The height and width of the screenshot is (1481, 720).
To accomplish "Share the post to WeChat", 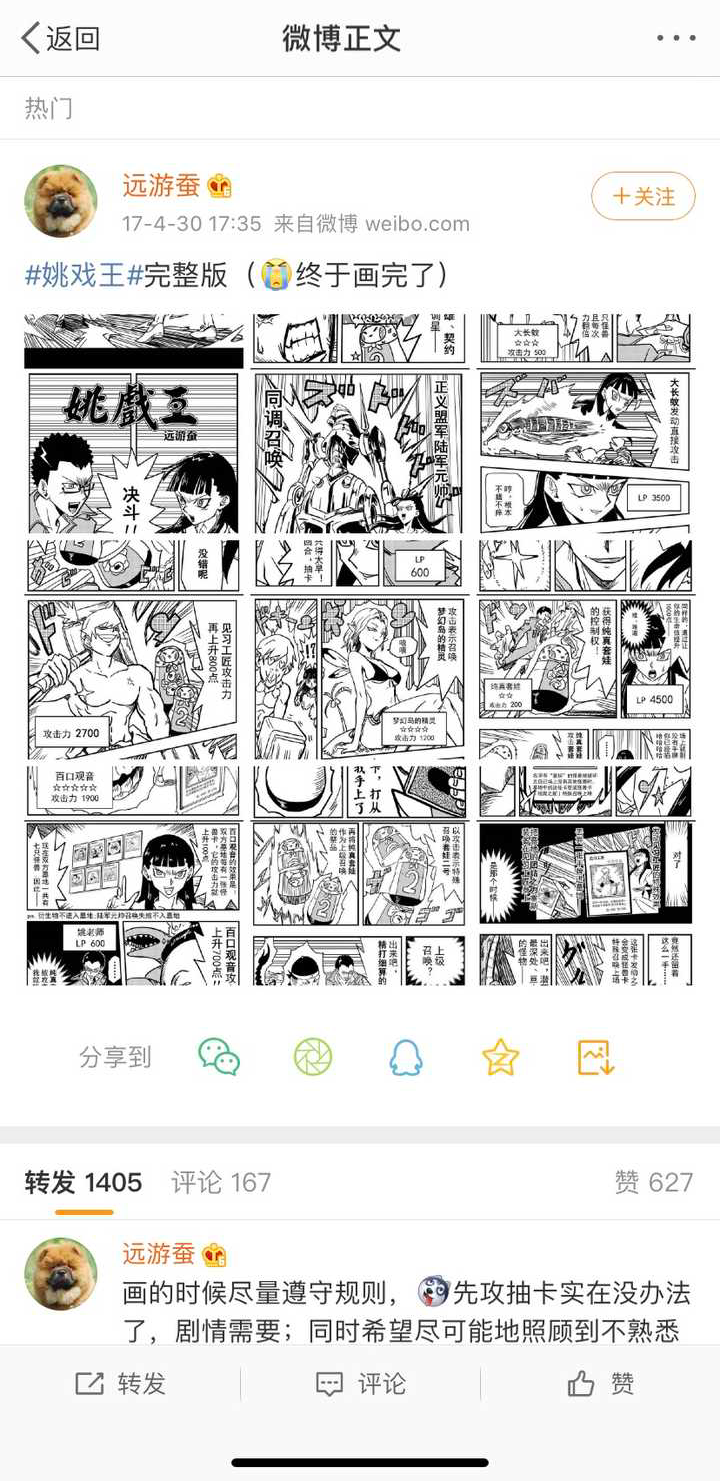I will point(219,1057).
